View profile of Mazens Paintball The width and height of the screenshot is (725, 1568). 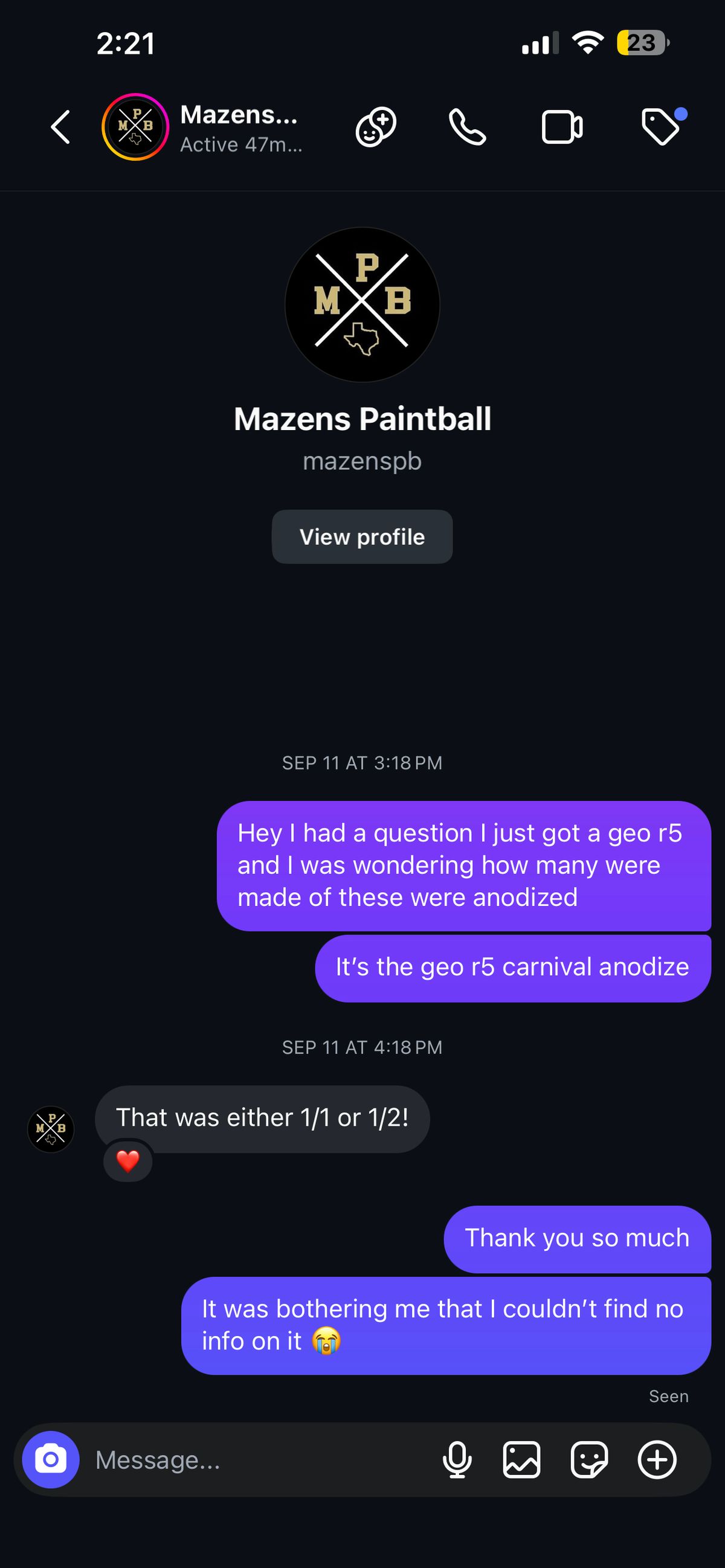(x=362, y=537)
